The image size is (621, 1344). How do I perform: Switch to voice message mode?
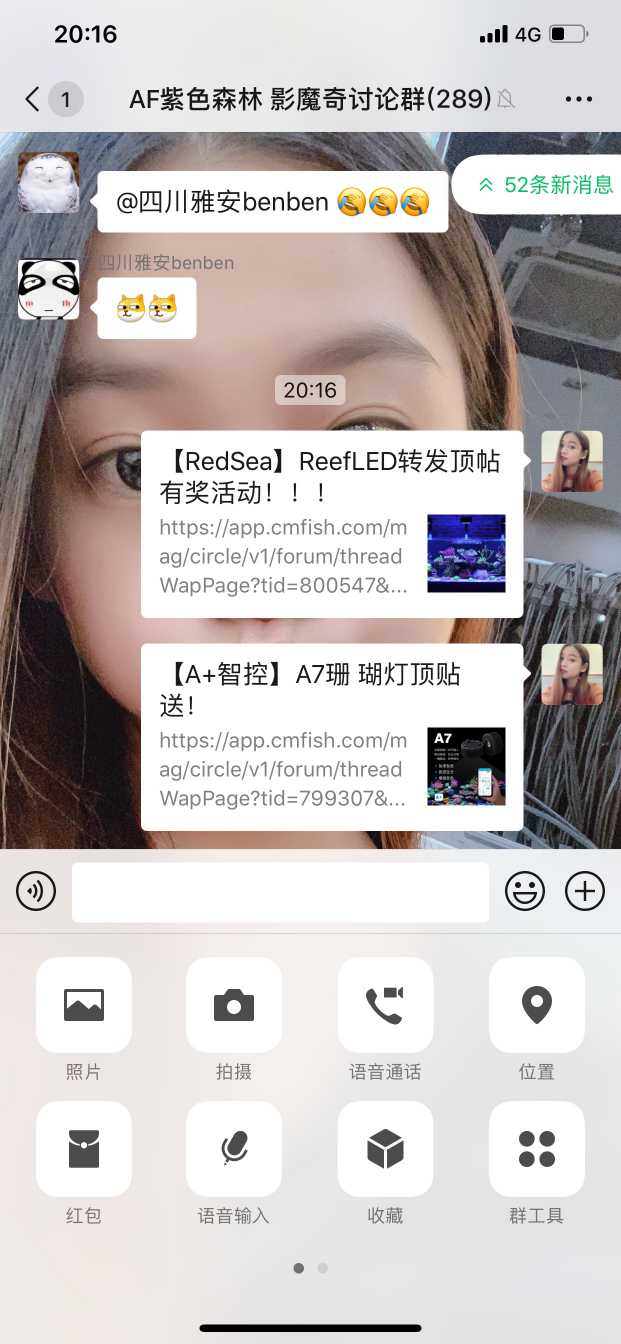36,890
